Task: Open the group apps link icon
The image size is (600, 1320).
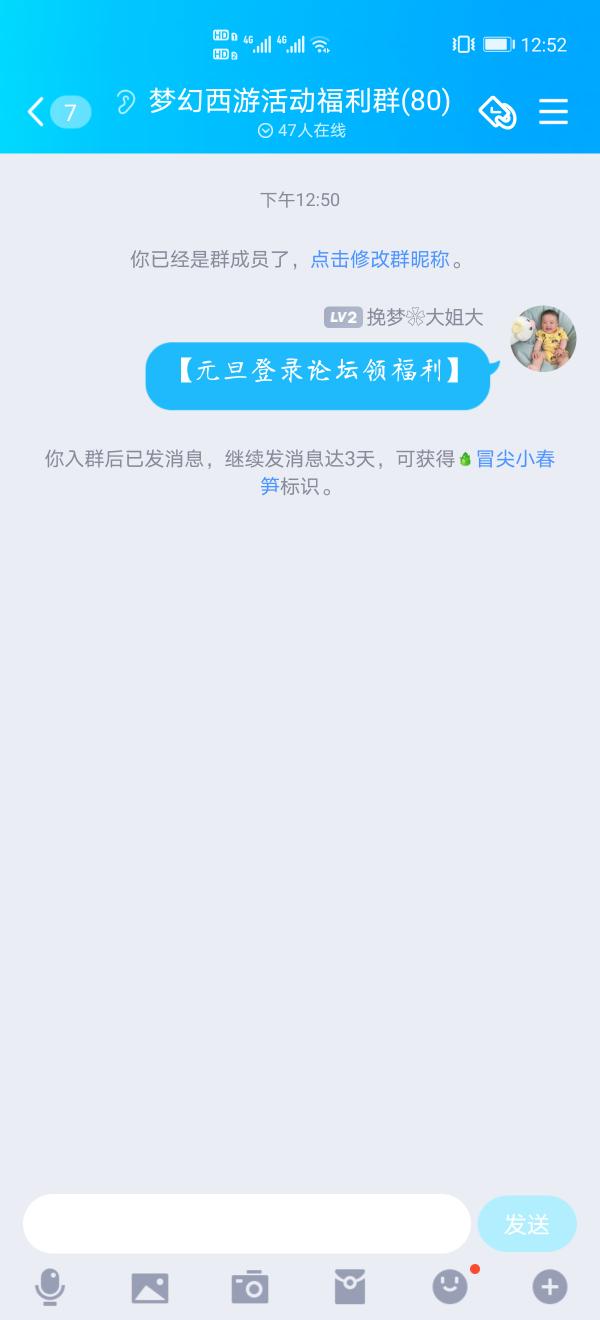Action: click(x=497, y=111)
